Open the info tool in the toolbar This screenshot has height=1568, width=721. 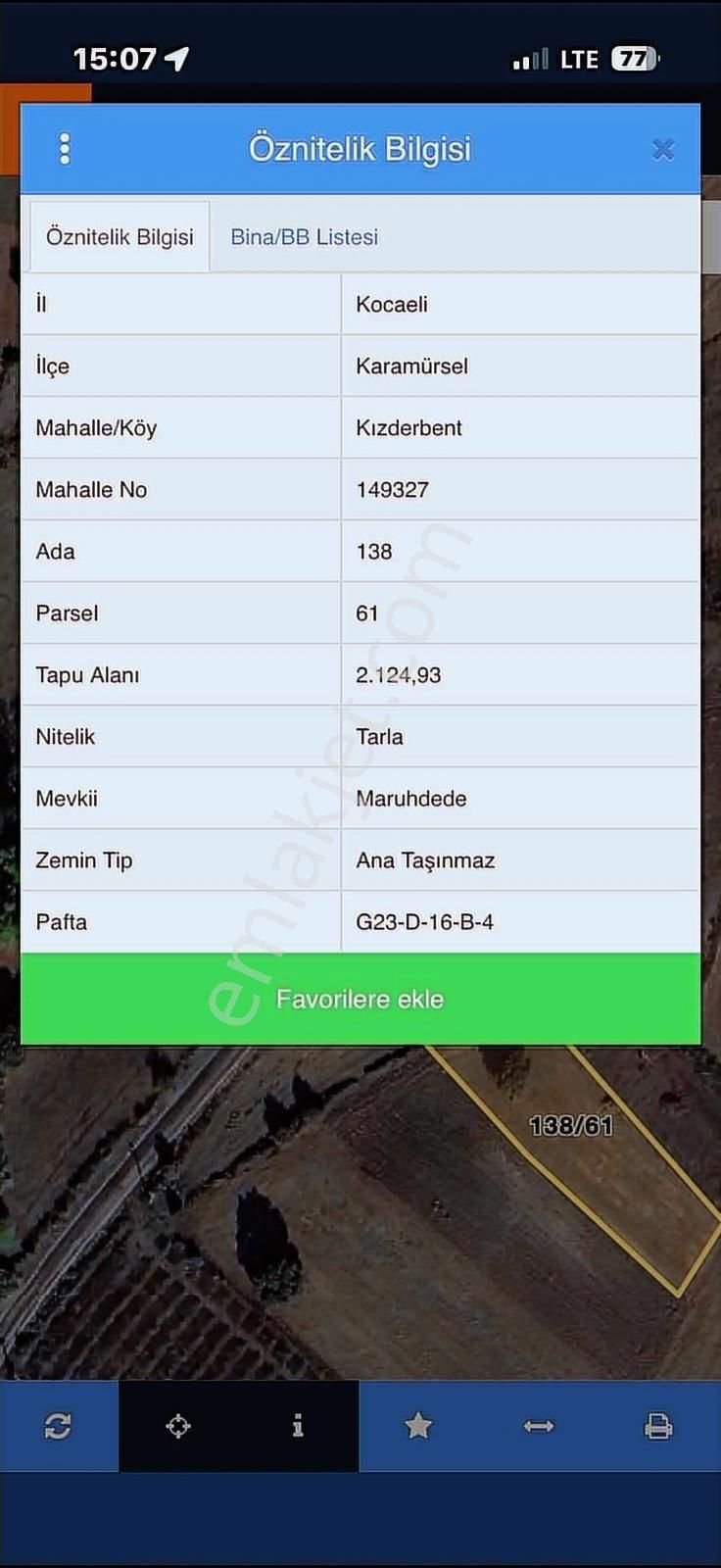tap(298, 1426)
